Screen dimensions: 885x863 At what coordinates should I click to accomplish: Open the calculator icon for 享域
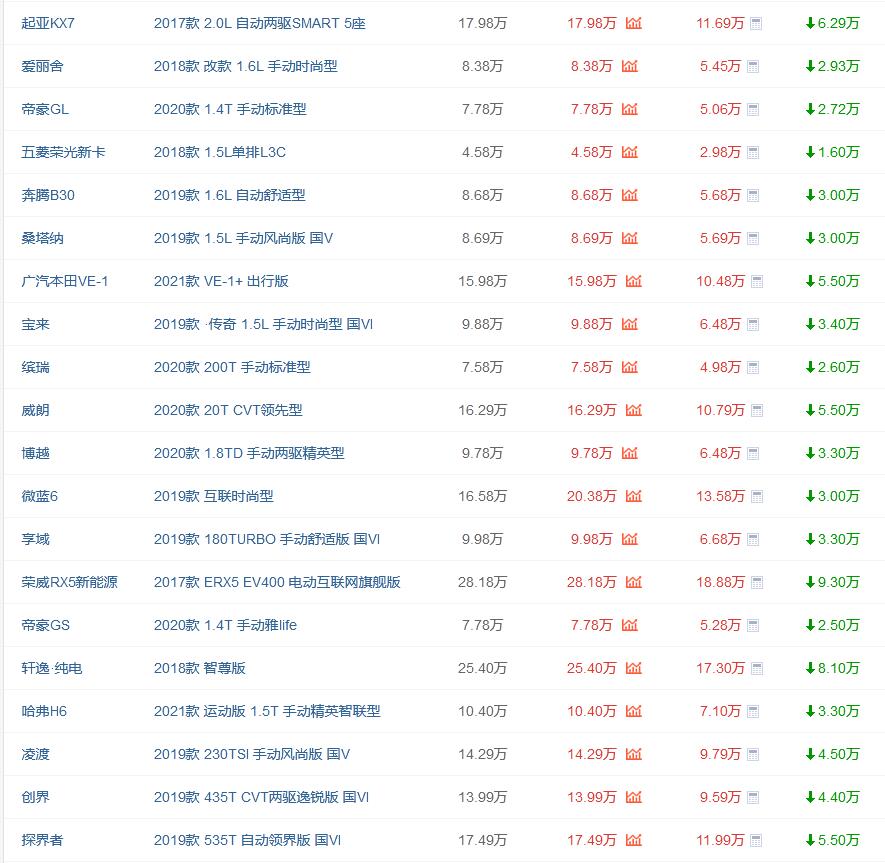click(752, 540)
